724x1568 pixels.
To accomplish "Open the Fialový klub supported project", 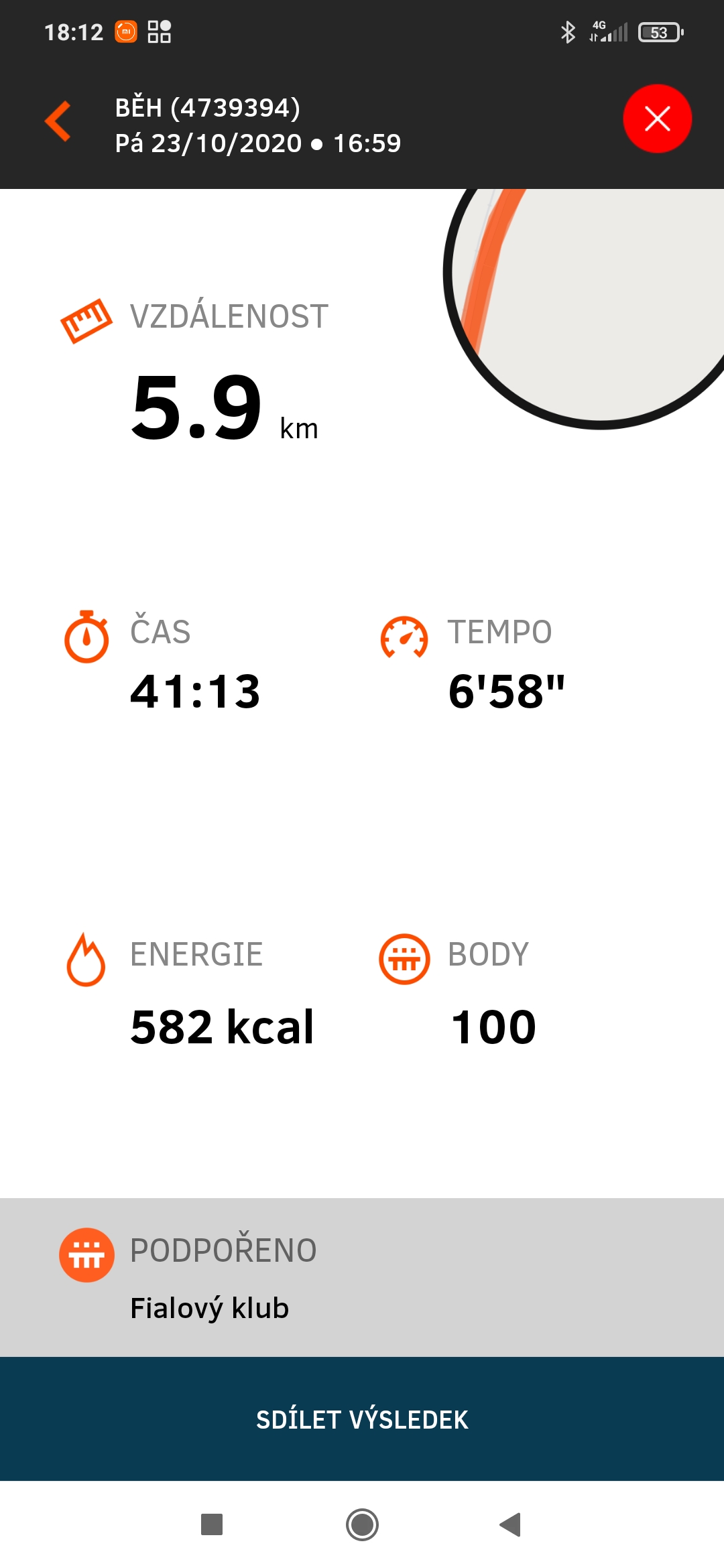I will coord(362,1277).
